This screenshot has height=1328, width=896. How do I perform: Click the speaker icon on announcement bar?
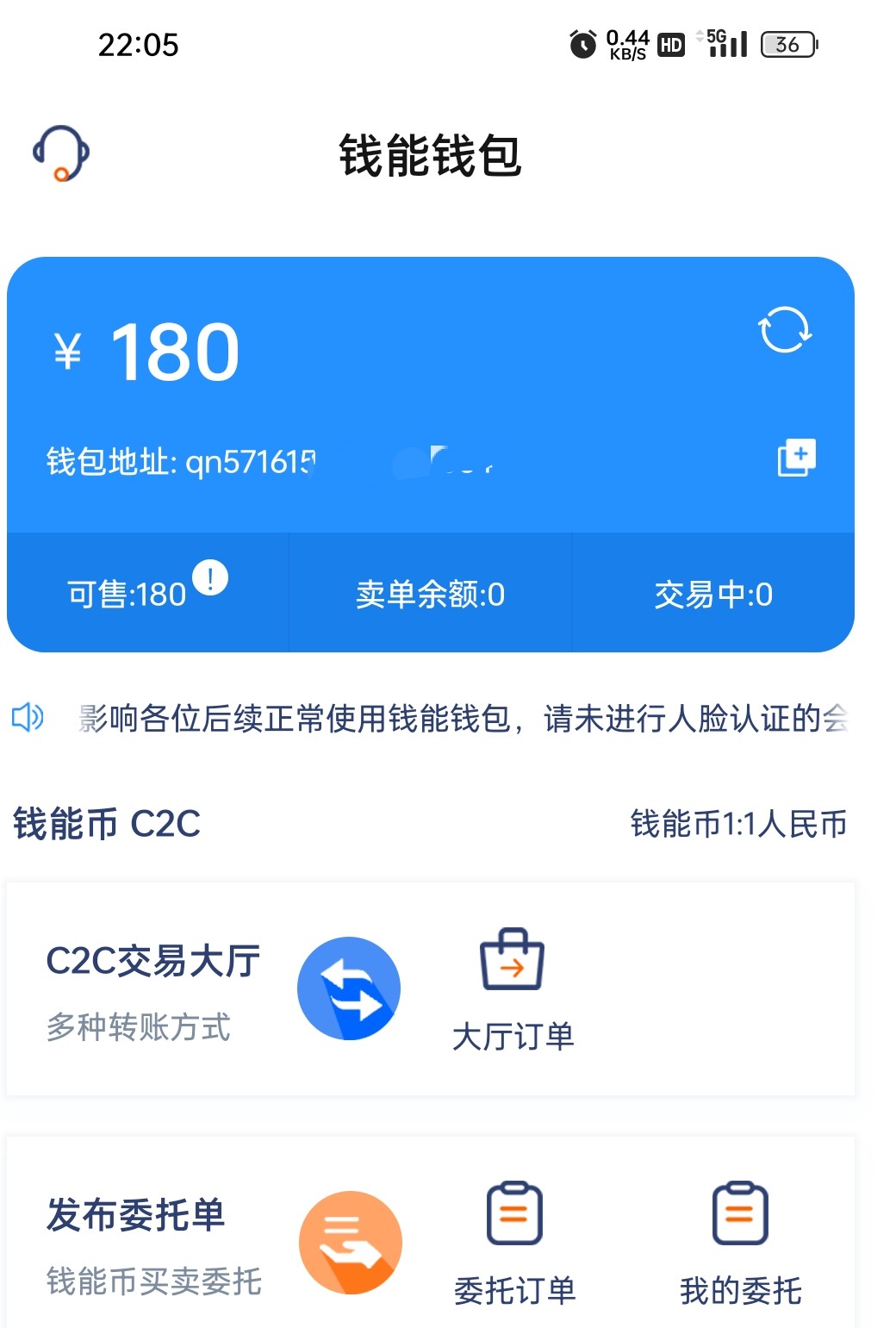pyautogui.click(x=28, y=718)
